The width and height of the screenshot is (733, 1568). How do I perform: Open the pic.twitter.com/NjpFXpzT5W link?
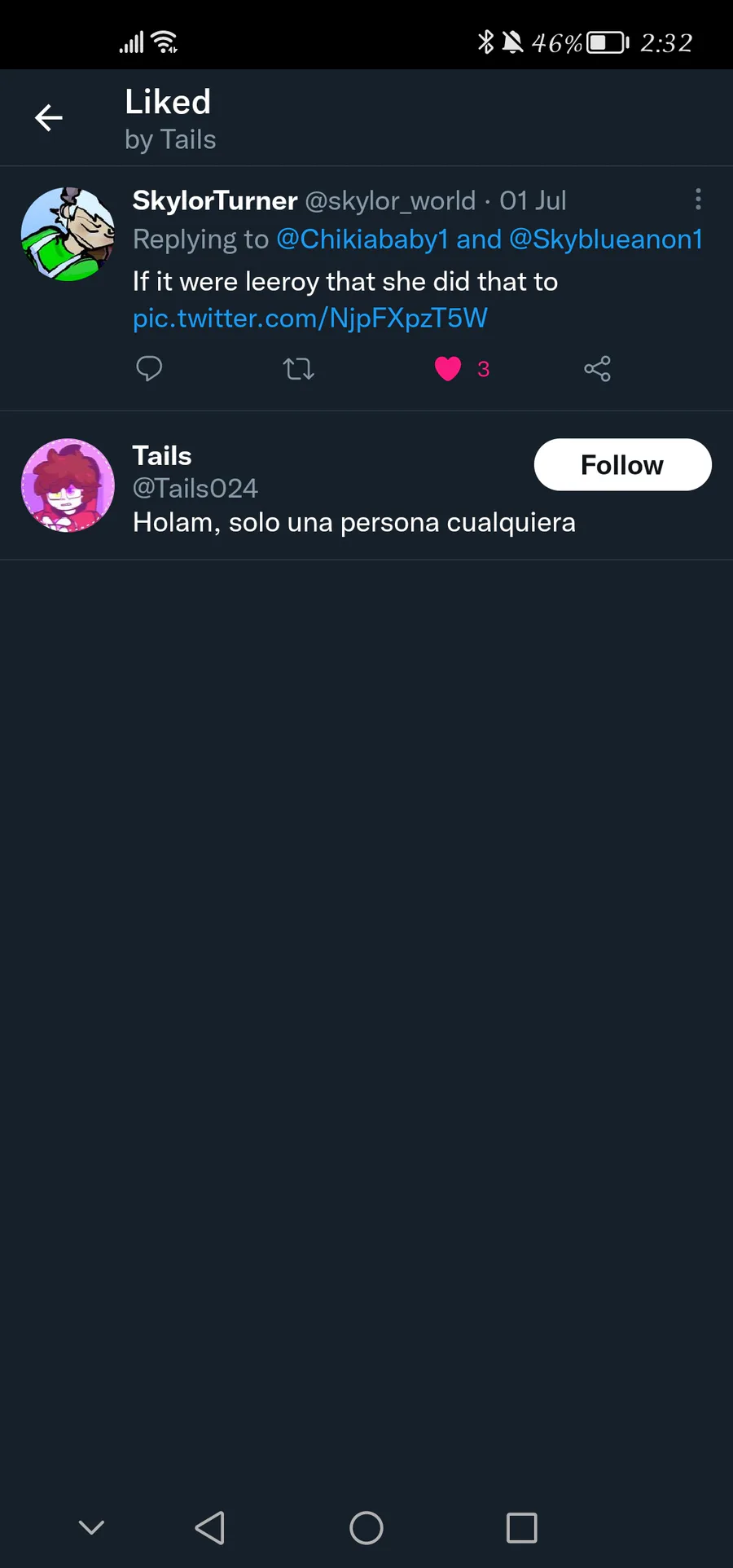pos(310,318)
